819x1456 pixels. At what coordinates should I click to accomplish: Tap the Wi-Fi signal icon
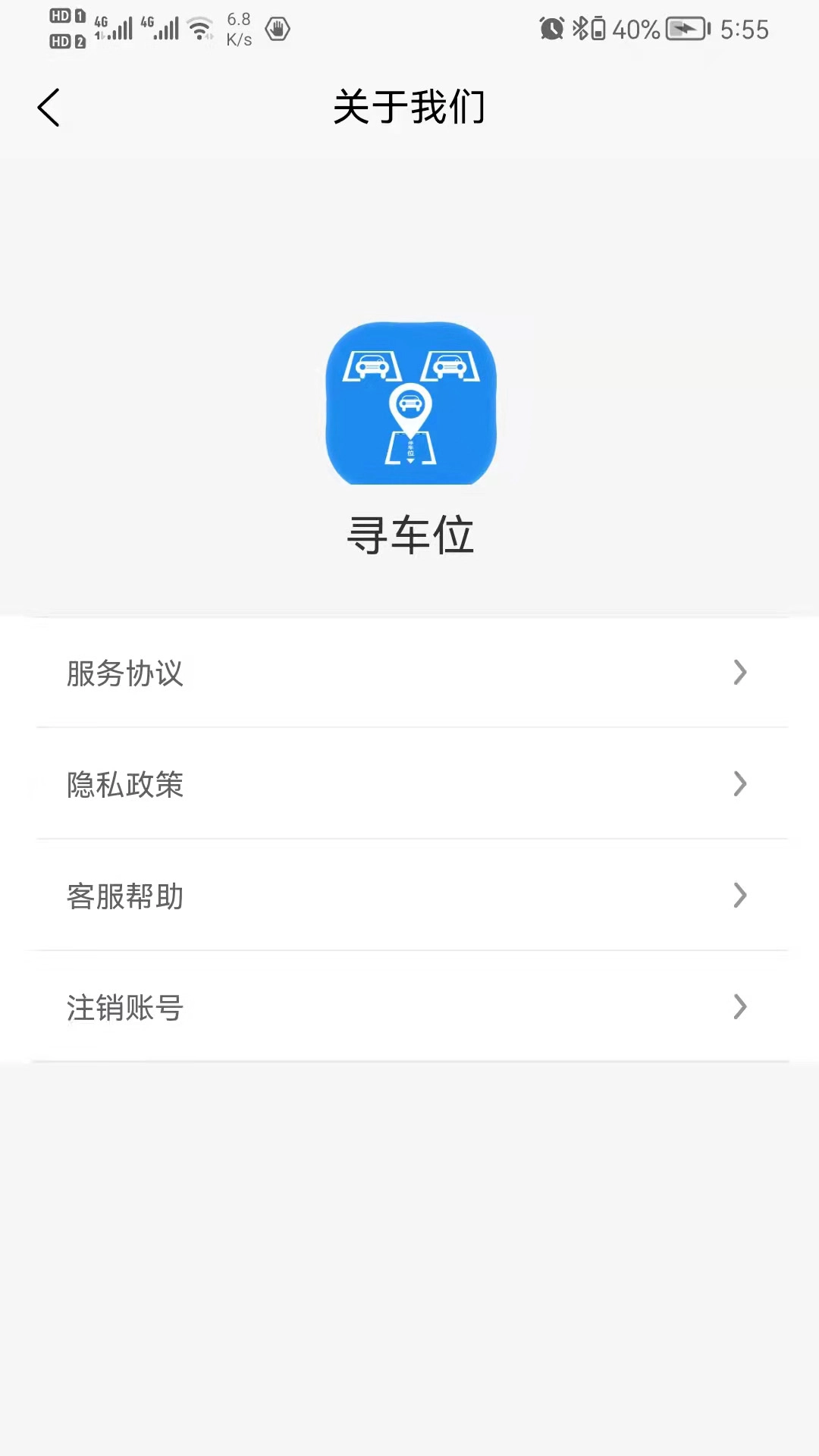[x=199, y=28]
